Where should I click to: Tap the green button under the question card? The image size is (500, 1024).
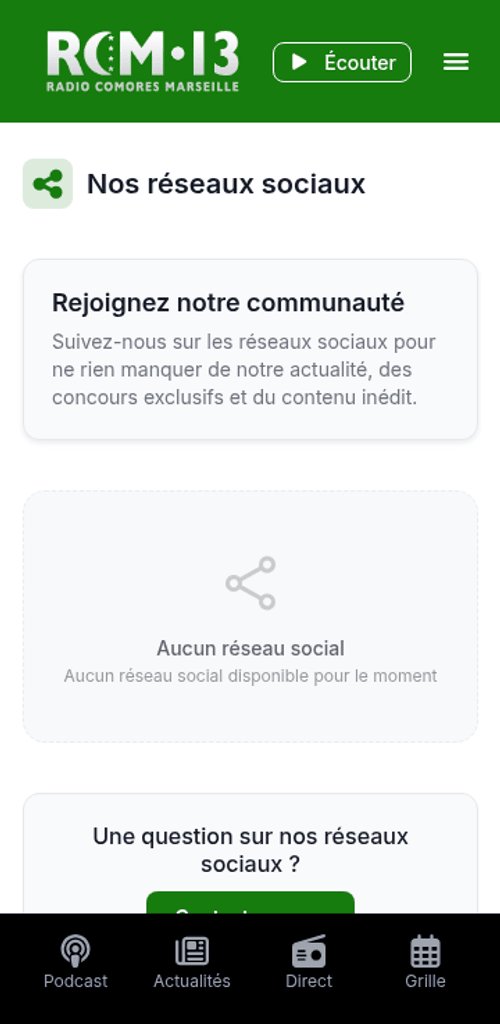pos(251,903)
